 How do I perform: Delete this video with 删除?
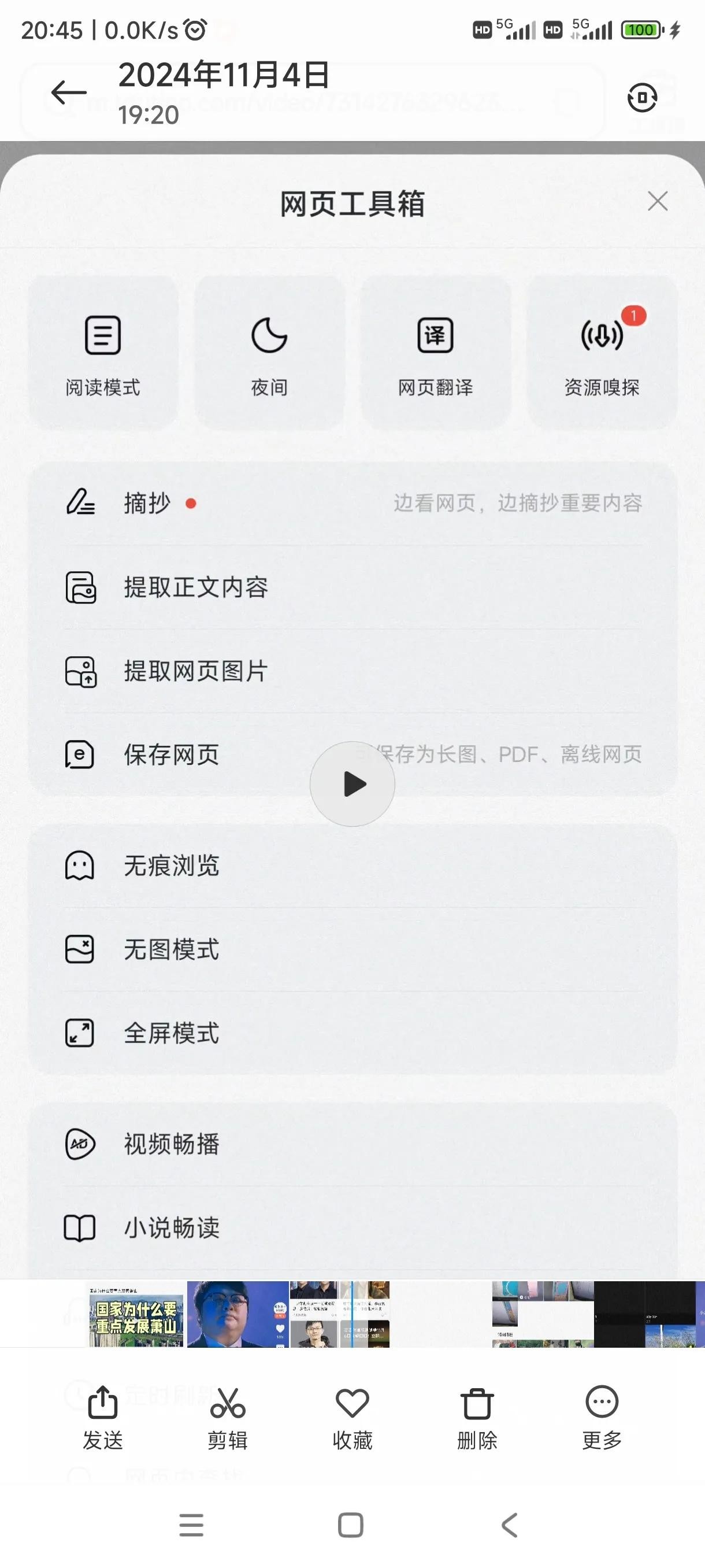tap(477, 1417)
